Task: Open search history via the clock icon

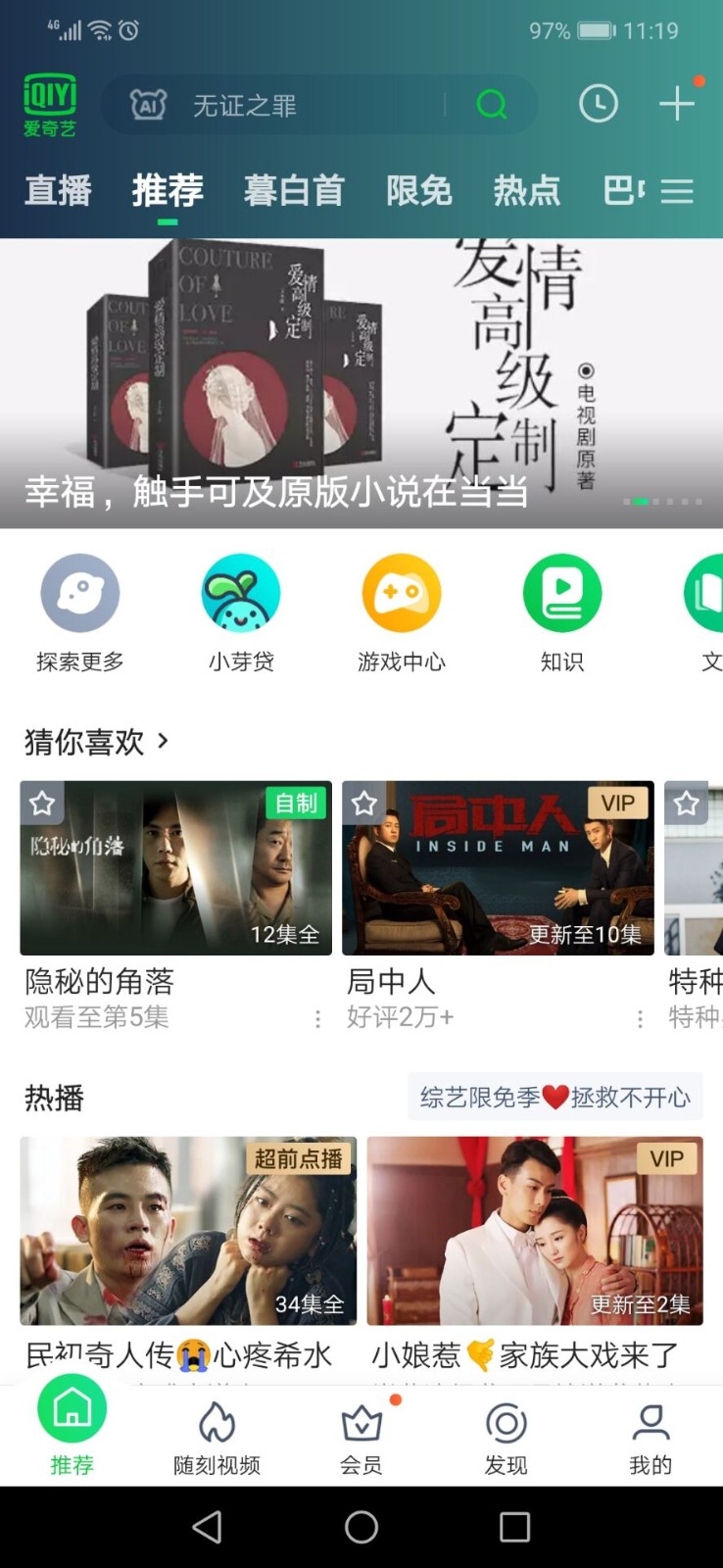Action: click(599, 103)
